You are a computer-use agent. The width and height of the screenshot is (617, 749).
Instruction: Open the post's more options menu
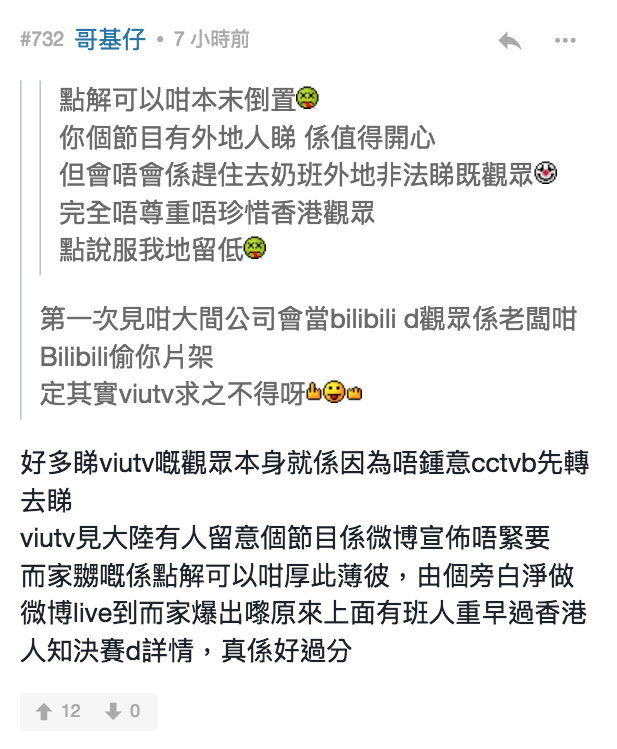565,41
